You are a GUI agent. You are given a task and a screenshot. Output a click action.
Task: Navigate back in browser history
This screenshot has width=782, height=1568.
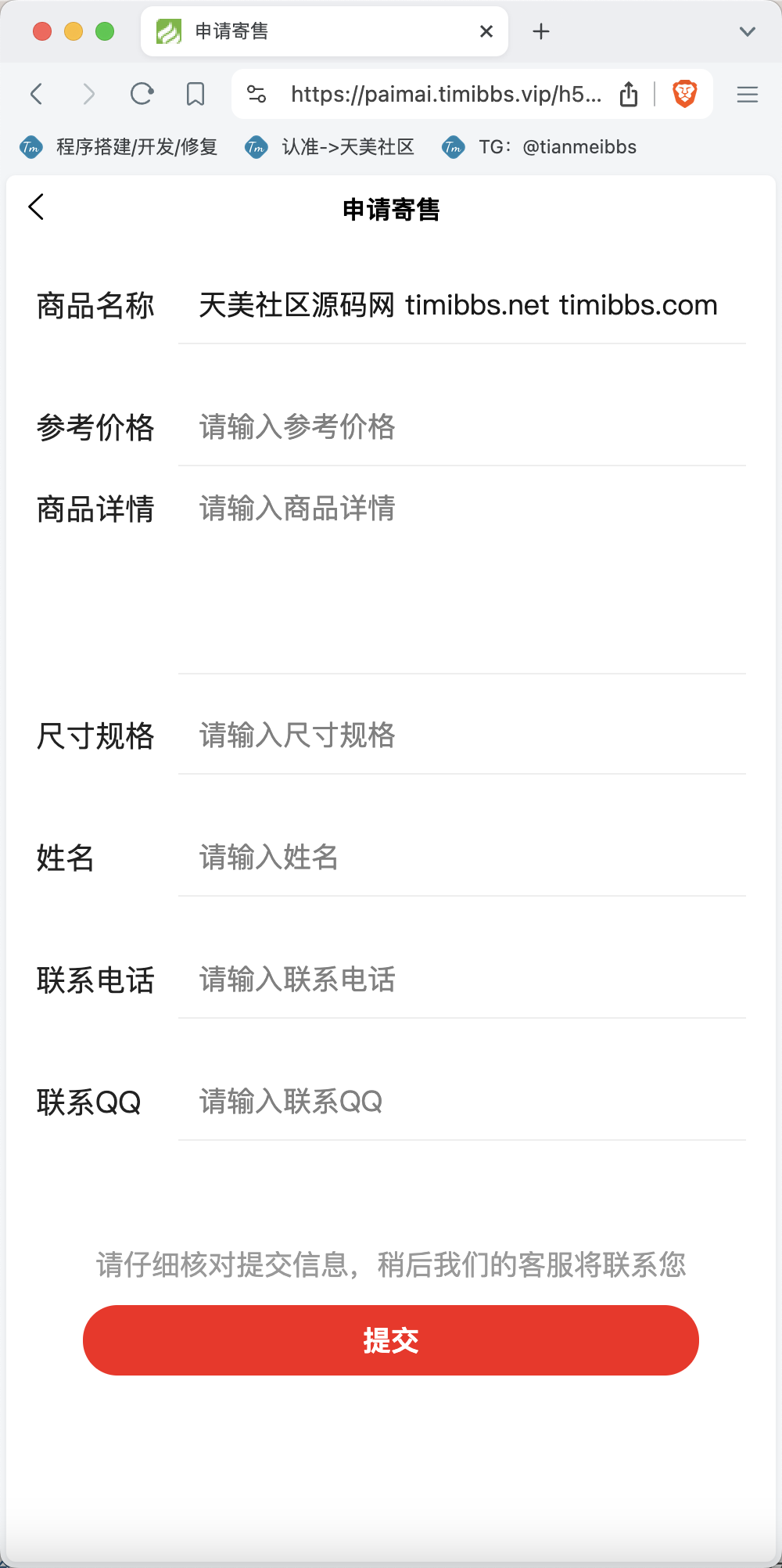36,95
